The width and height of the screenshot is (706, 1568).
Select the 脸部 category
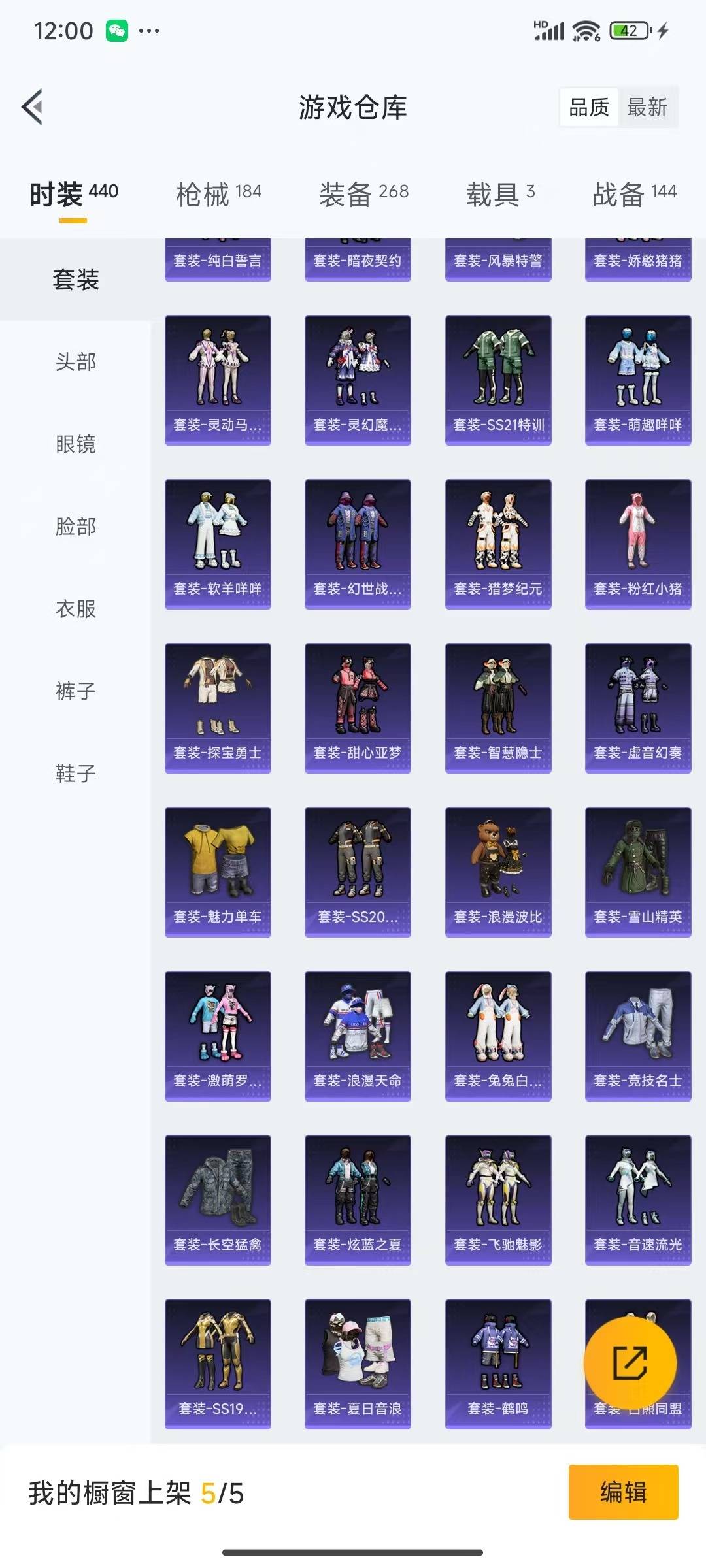(x=75, y=527)
